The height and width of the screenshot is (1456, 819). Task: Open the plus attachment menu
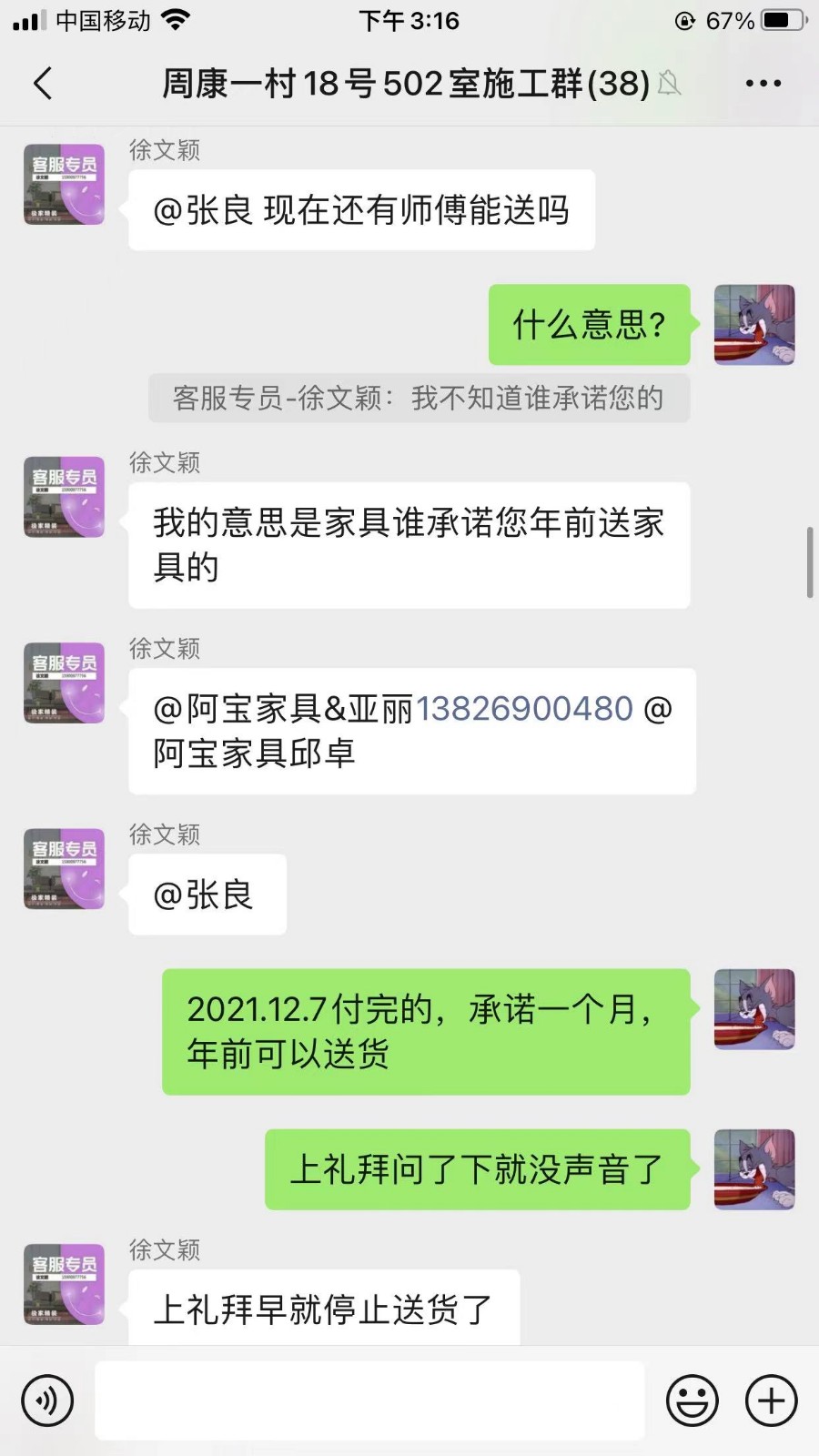click(771, 1400)
